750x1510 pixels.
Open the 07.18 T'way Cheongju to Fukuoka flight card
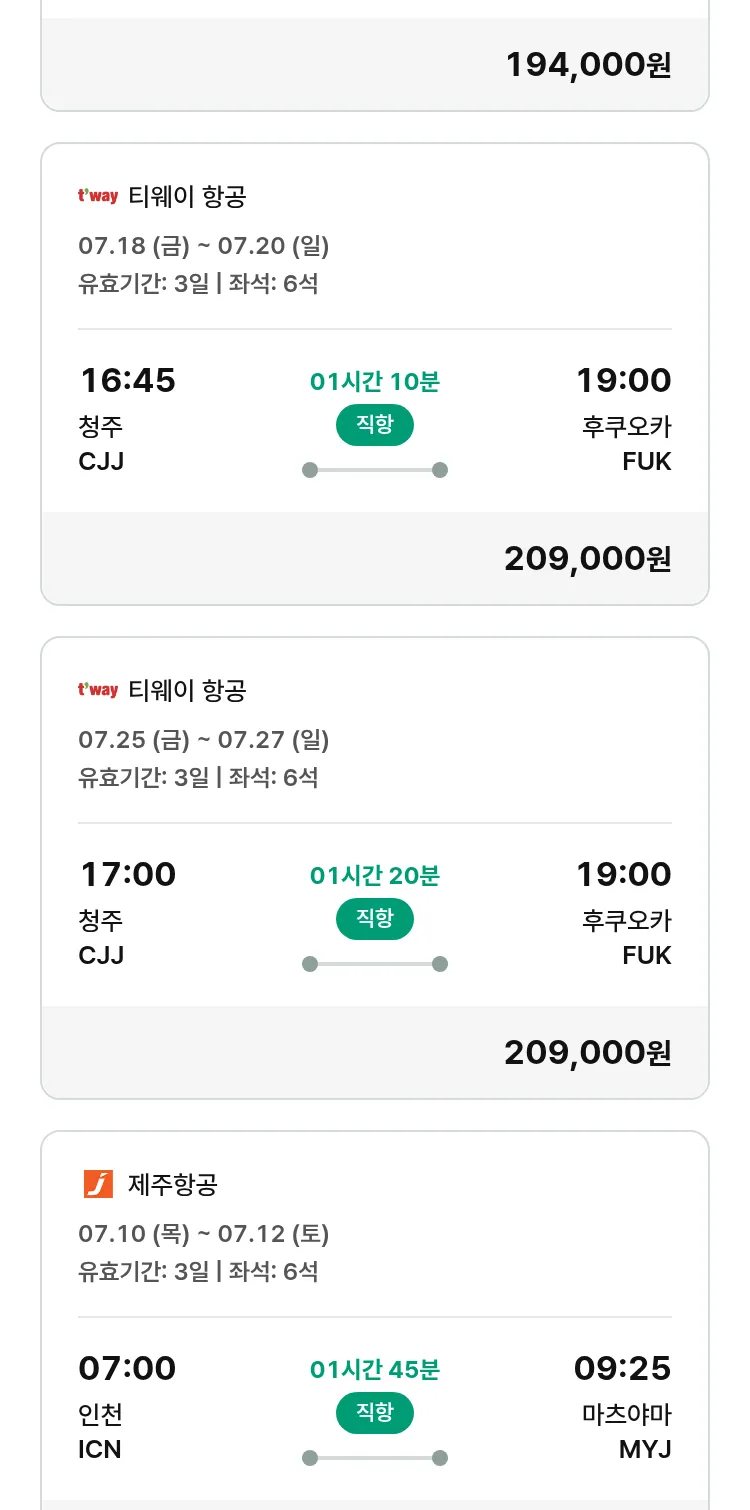pyautogui.click(x=375, y=374)
